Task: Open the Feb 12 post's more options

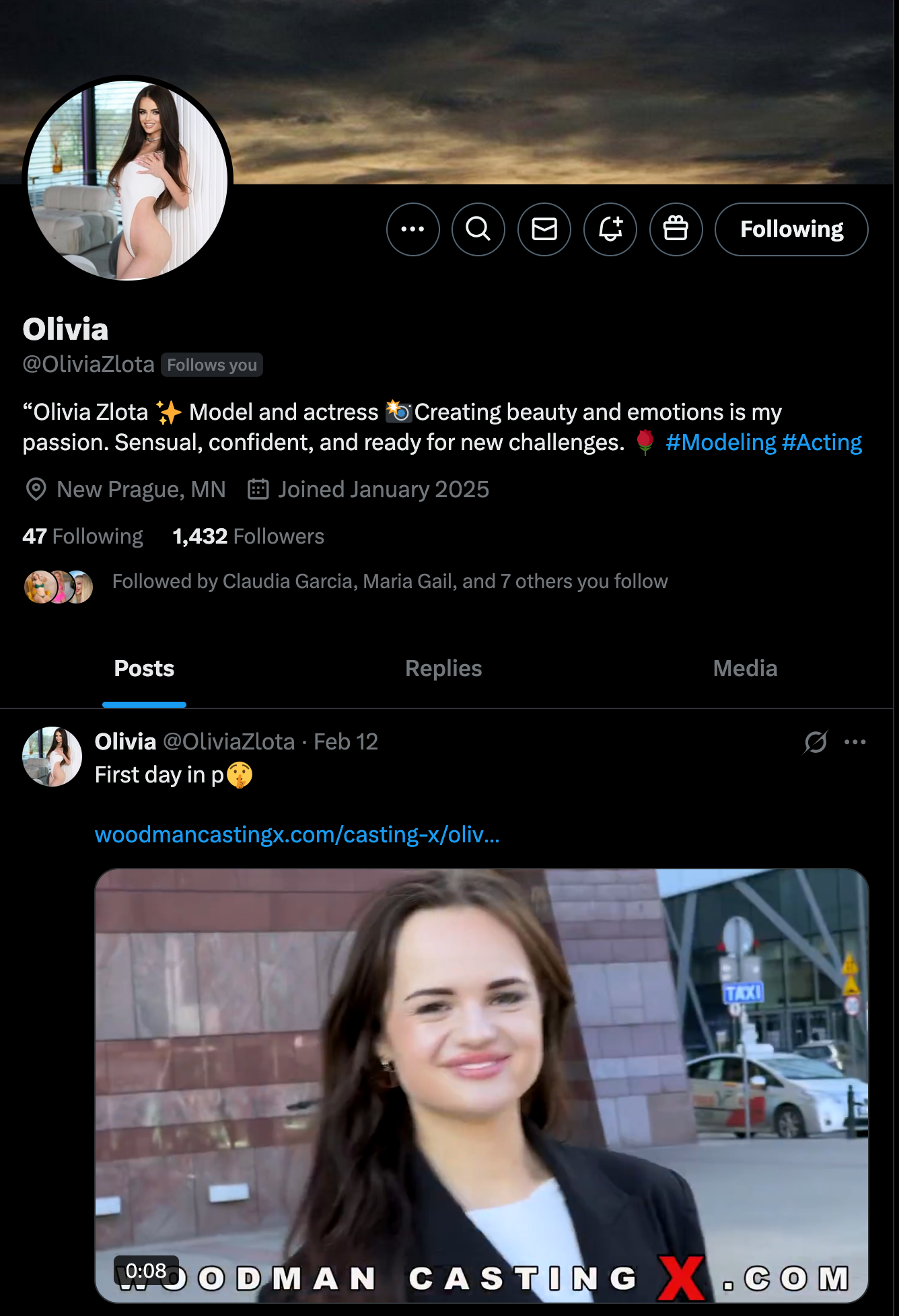Action: [855, 742]
